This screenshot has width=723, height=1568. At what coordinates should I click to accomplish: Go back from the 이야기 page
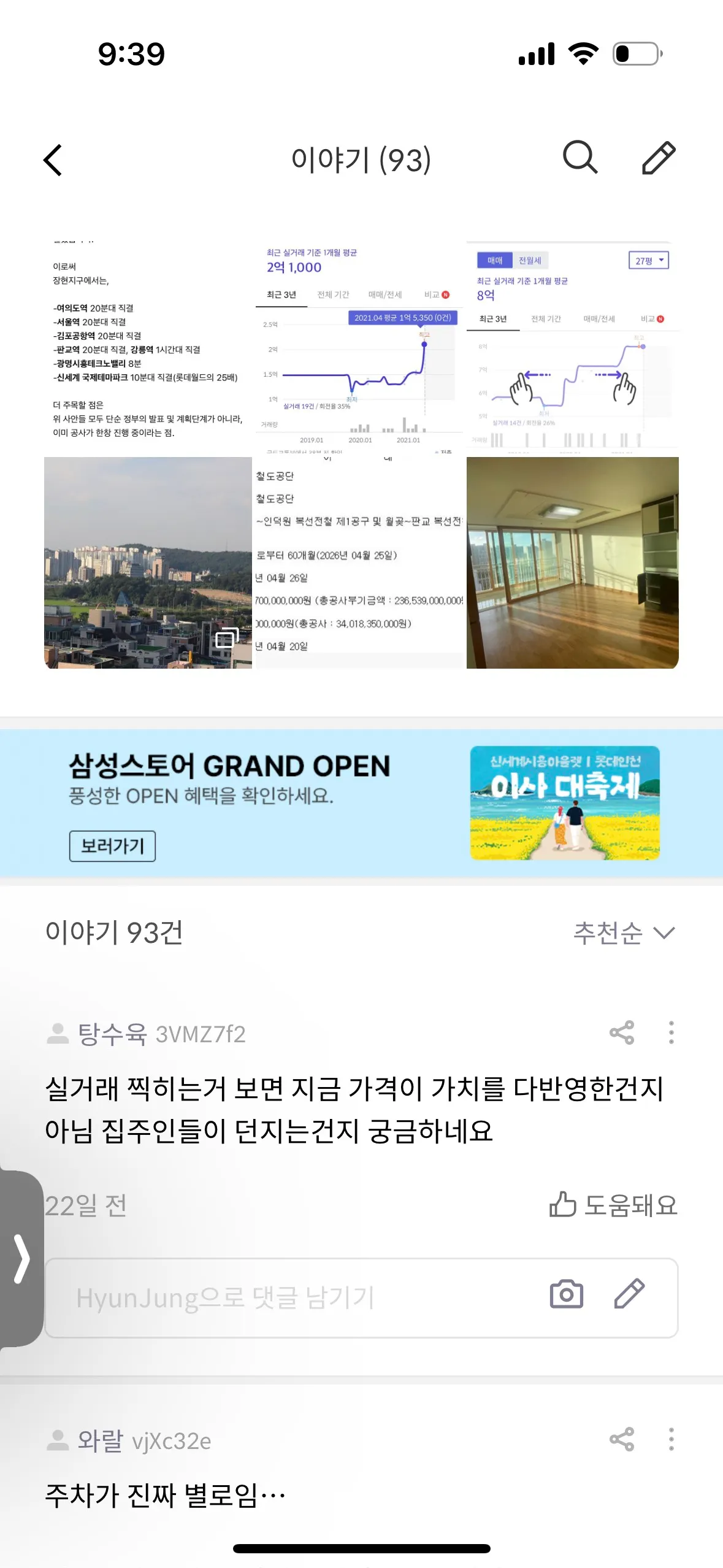click(53, 160)
